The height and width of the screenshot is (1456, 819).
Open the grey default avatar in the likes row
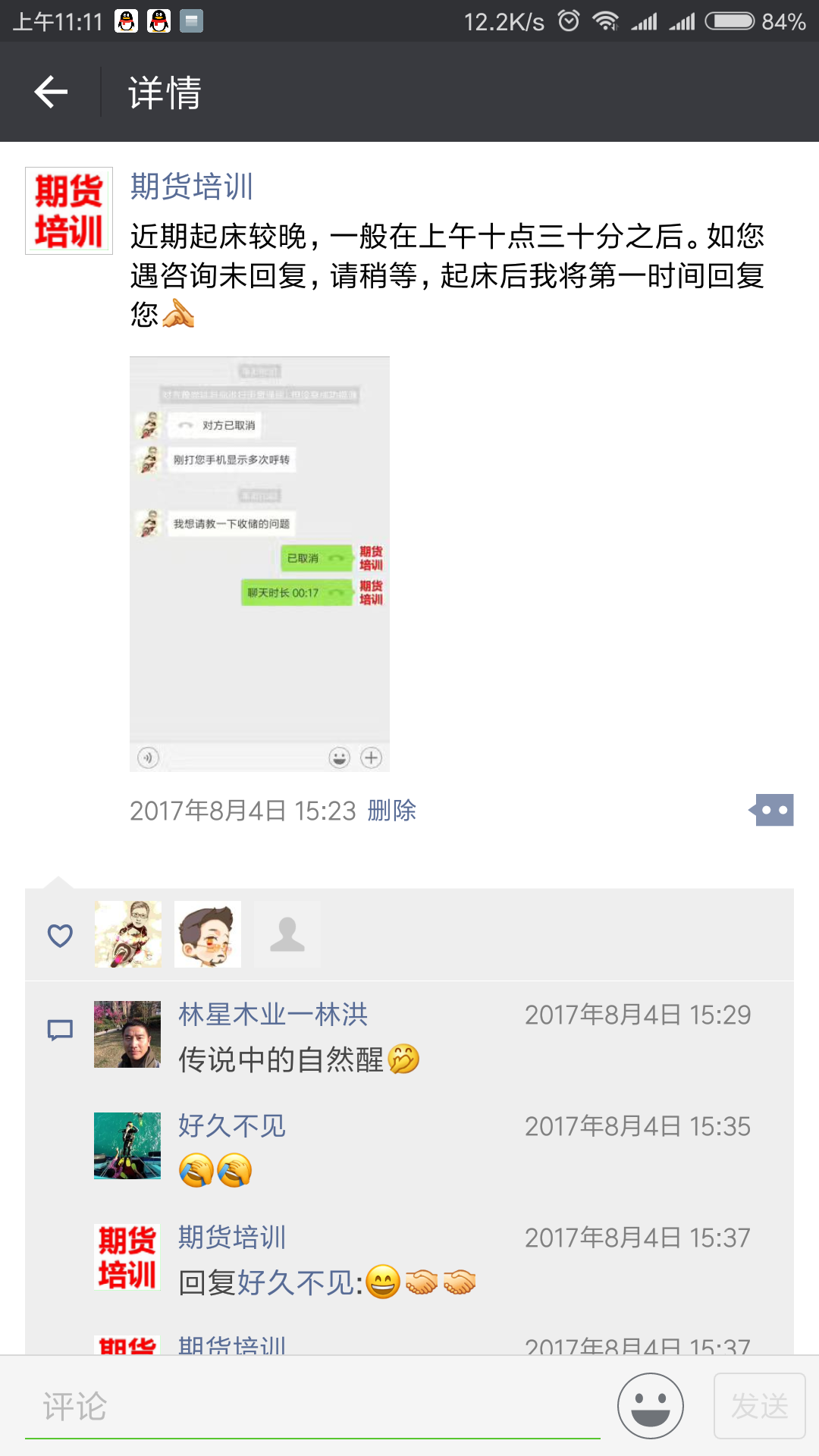point(287,934)
